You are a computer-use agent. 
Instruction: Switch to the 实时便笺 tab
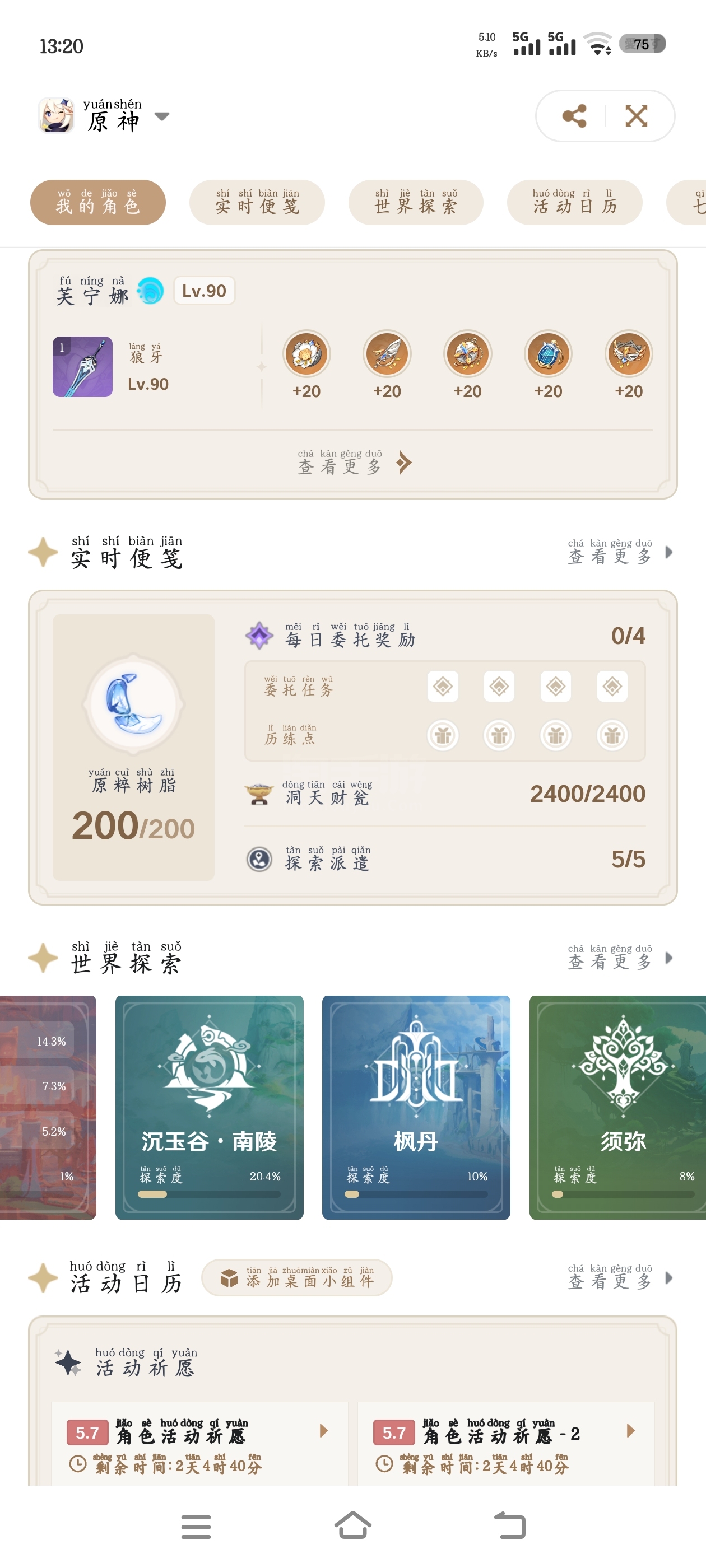pos(257,202)
